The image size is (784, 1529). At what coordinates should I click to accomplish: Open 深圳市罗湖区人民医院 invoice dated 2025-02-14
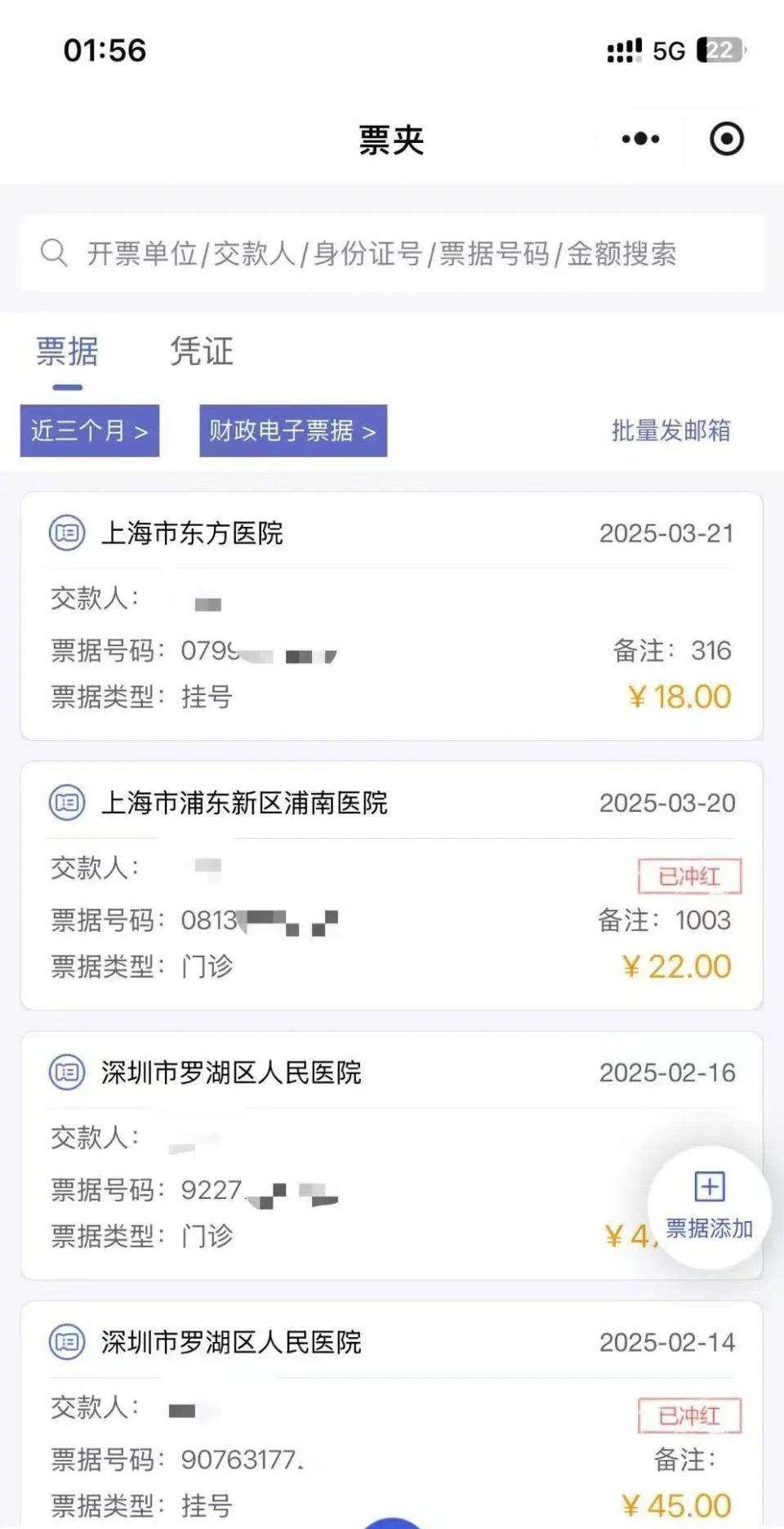392,1415
